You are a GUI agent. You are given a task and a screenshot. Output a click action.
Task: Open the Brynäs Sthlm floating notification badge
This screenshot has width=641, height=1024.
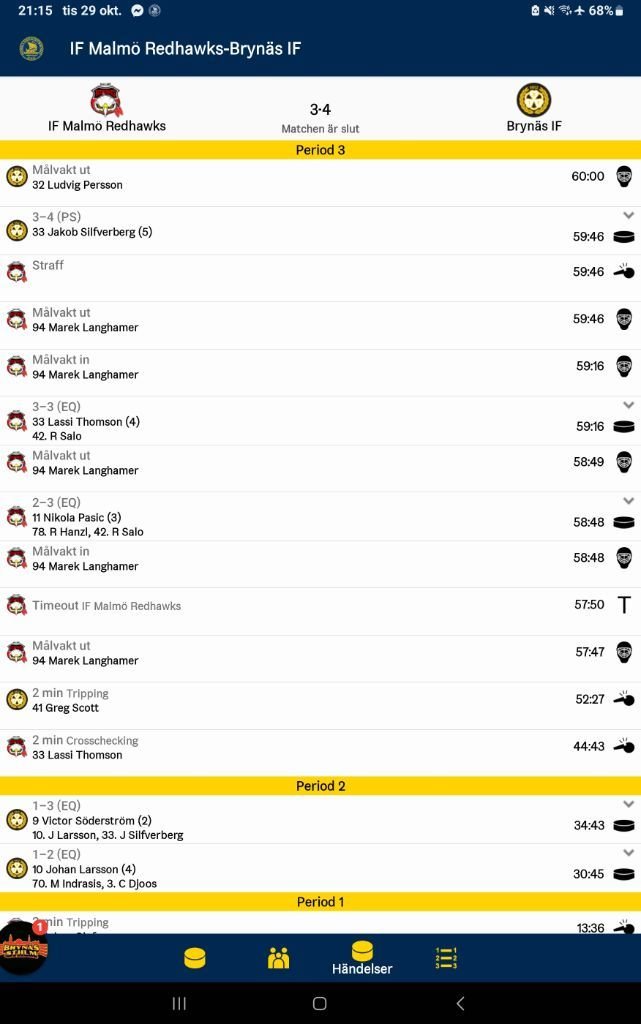tap(22, 950)
